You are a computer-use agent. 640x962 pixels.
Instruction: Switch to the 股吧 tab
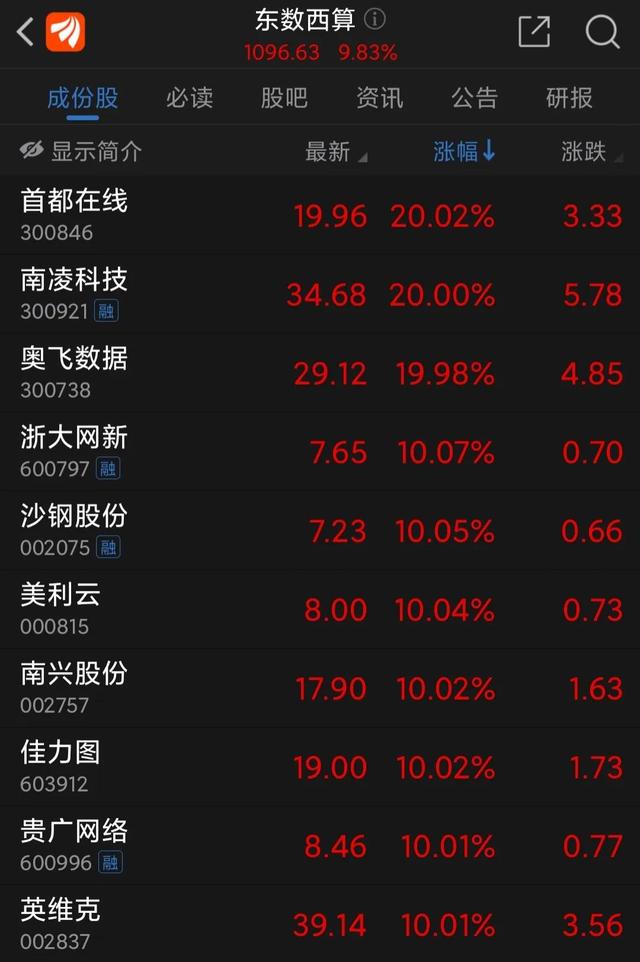click(284, 98)
